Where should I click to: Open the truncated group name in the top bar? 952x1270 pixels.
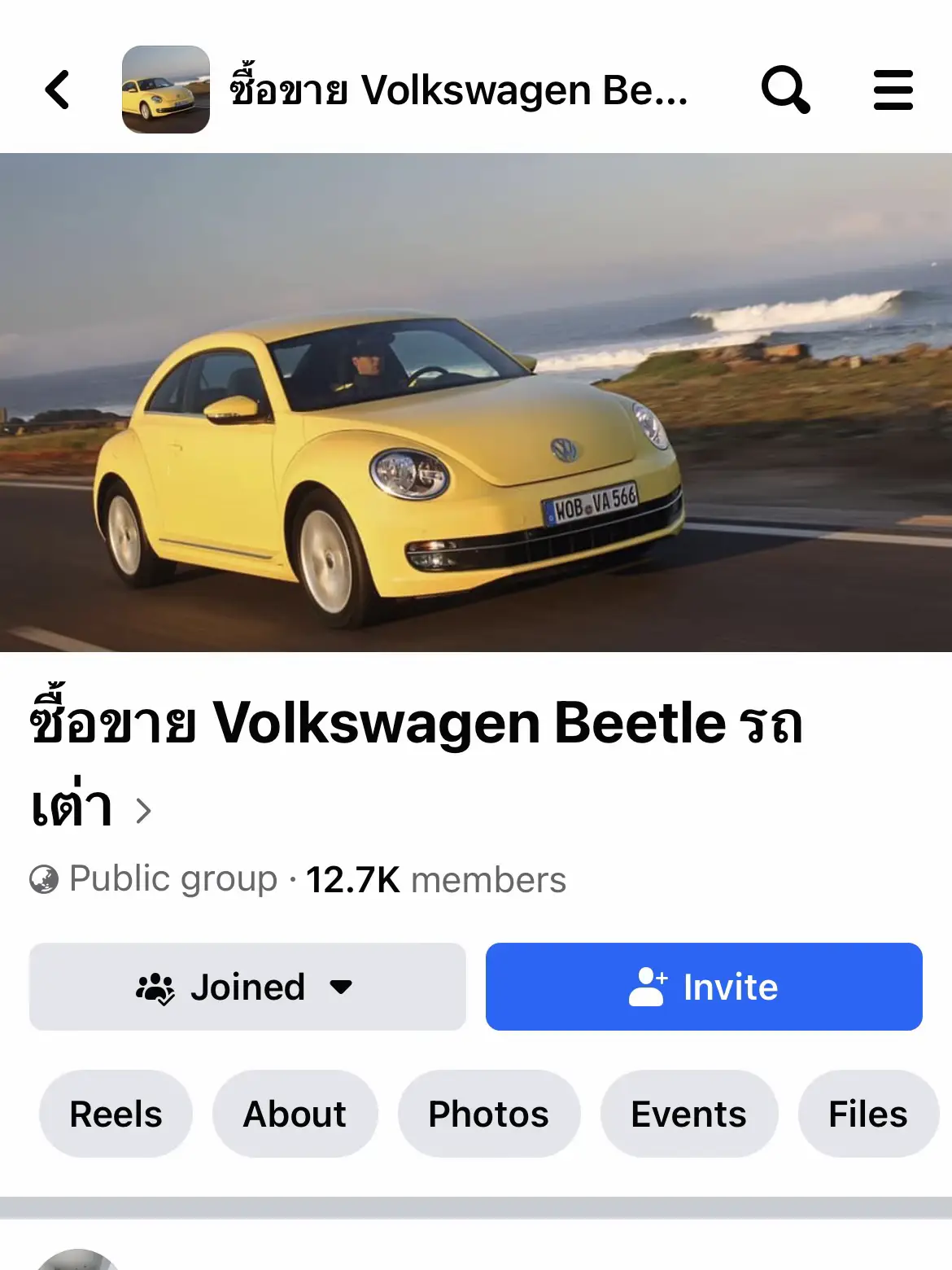point(456,90)
